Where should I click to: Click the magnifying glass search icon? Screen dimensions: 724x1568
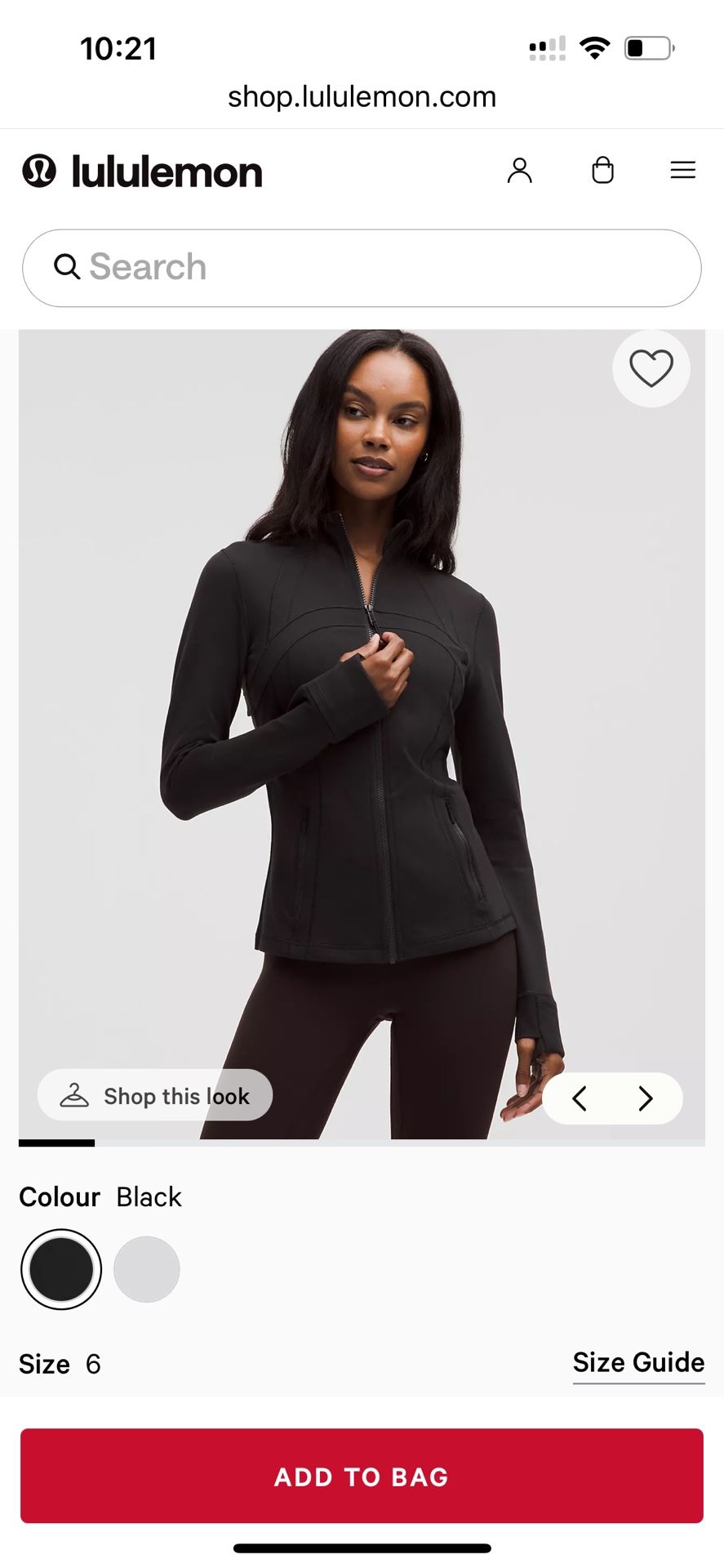67,267
